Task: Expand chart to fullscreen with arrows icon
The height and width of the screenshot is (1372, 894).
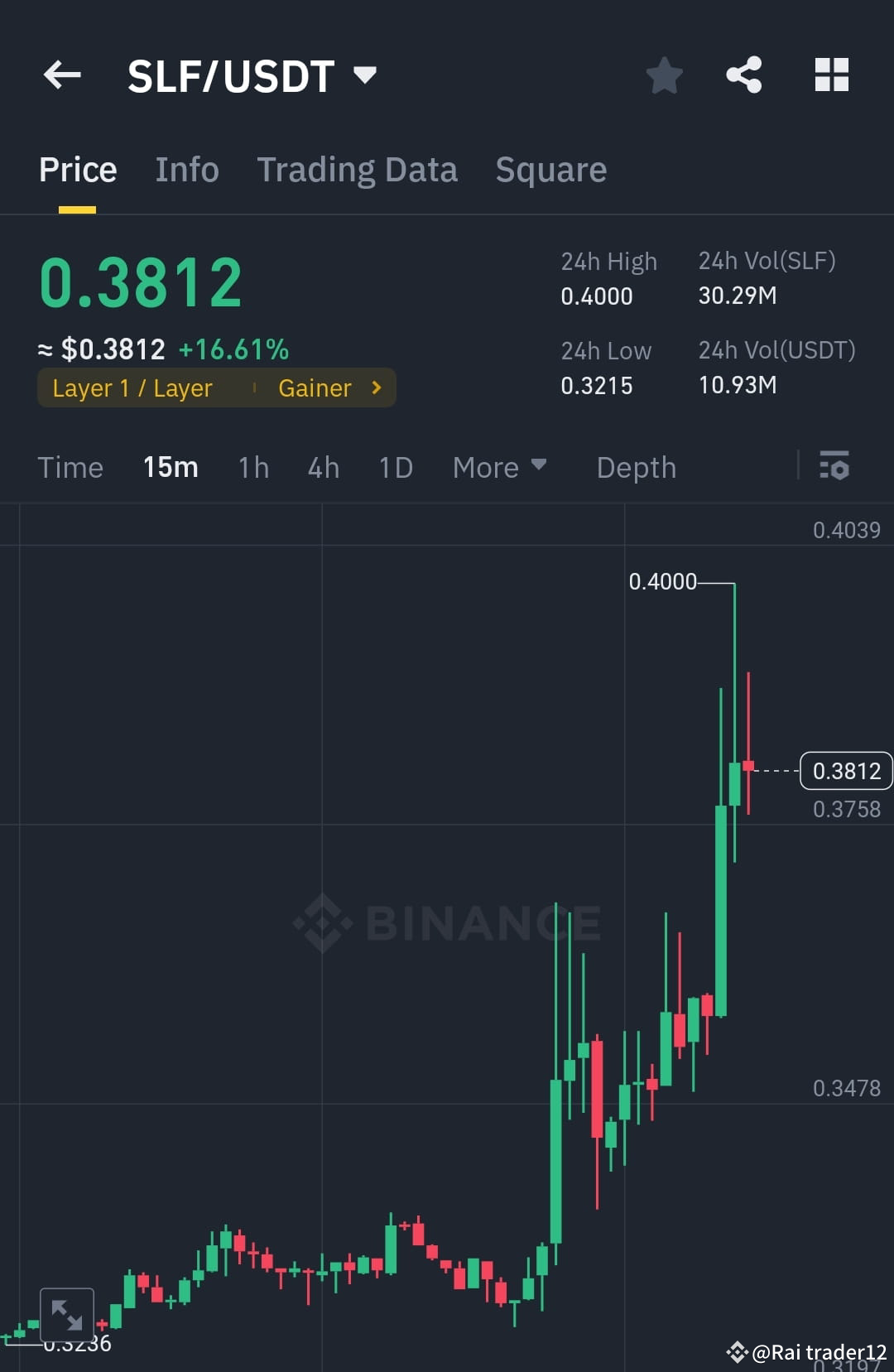Action: point(67,1315)
